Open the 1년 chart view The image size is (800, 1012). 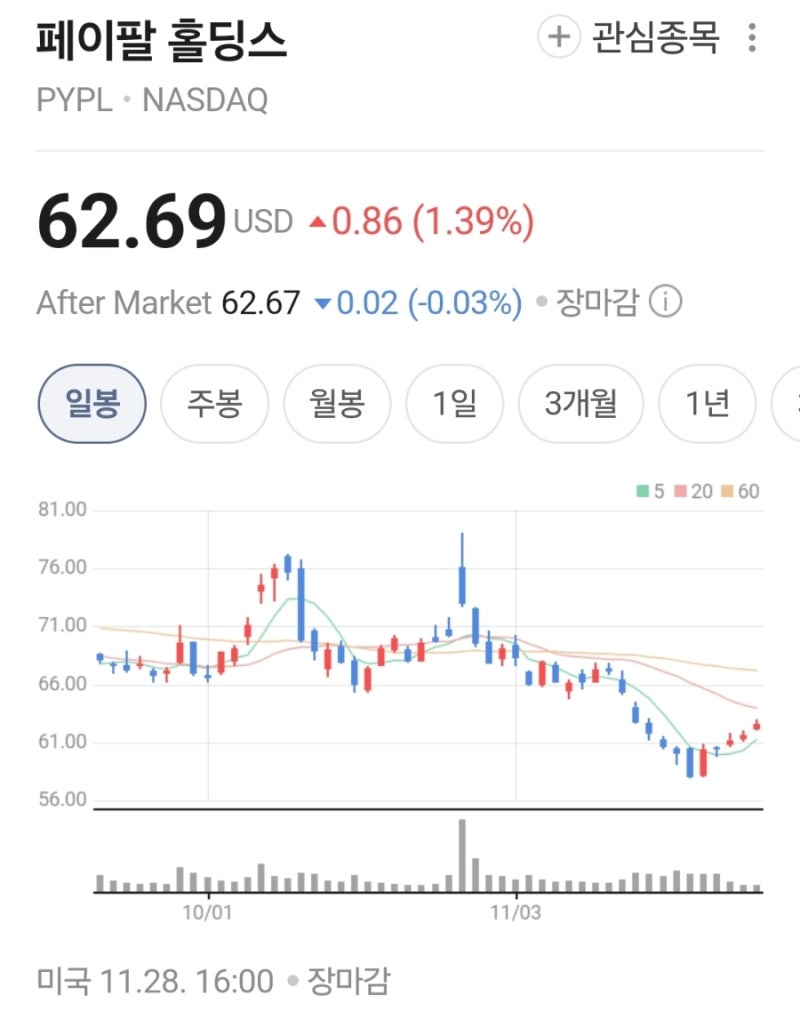pos(706,403)
